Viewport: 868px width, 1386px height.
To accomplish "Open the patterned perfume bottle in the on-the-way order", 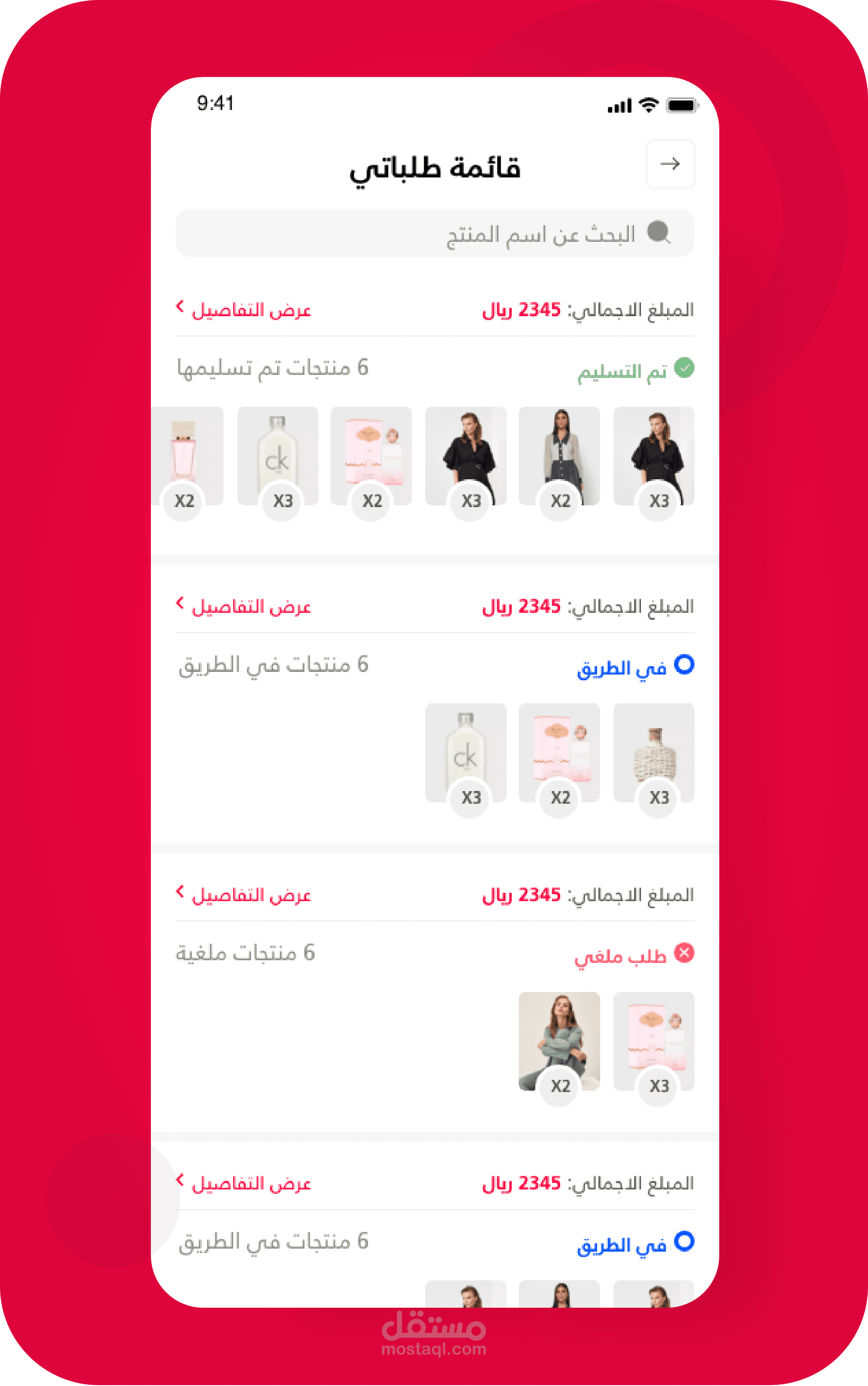I will tap(654, 753).
